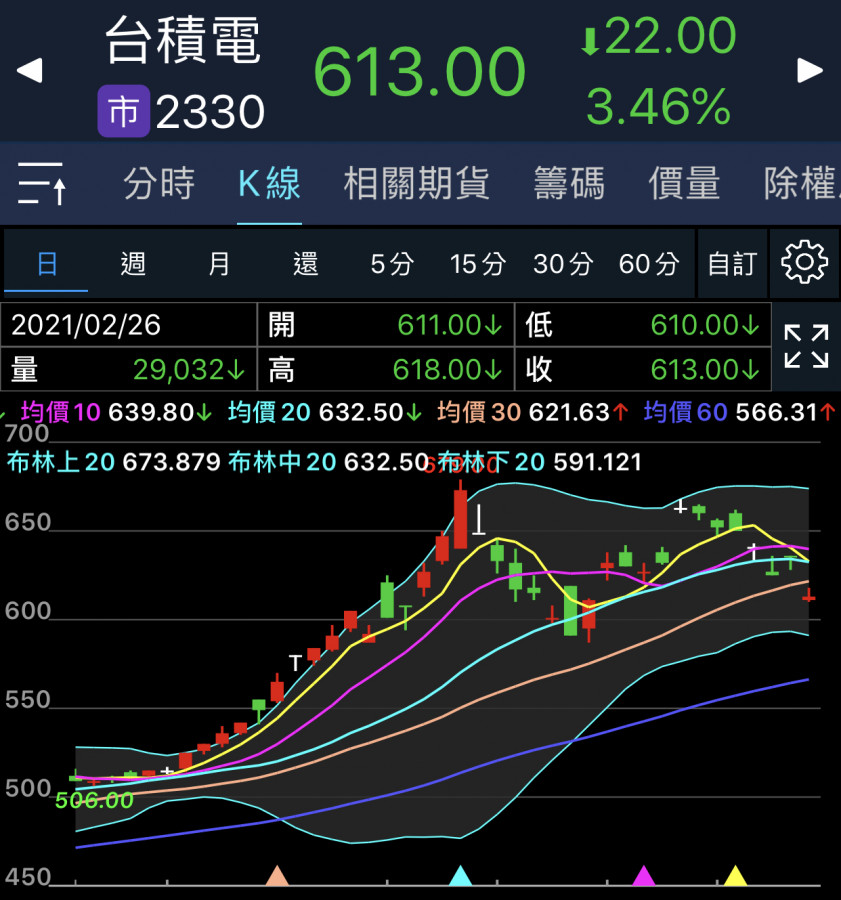This screenshot has height=900, width=841.
Task: Select the 還 adjusted chart option
Action: [x=305, y=264]
